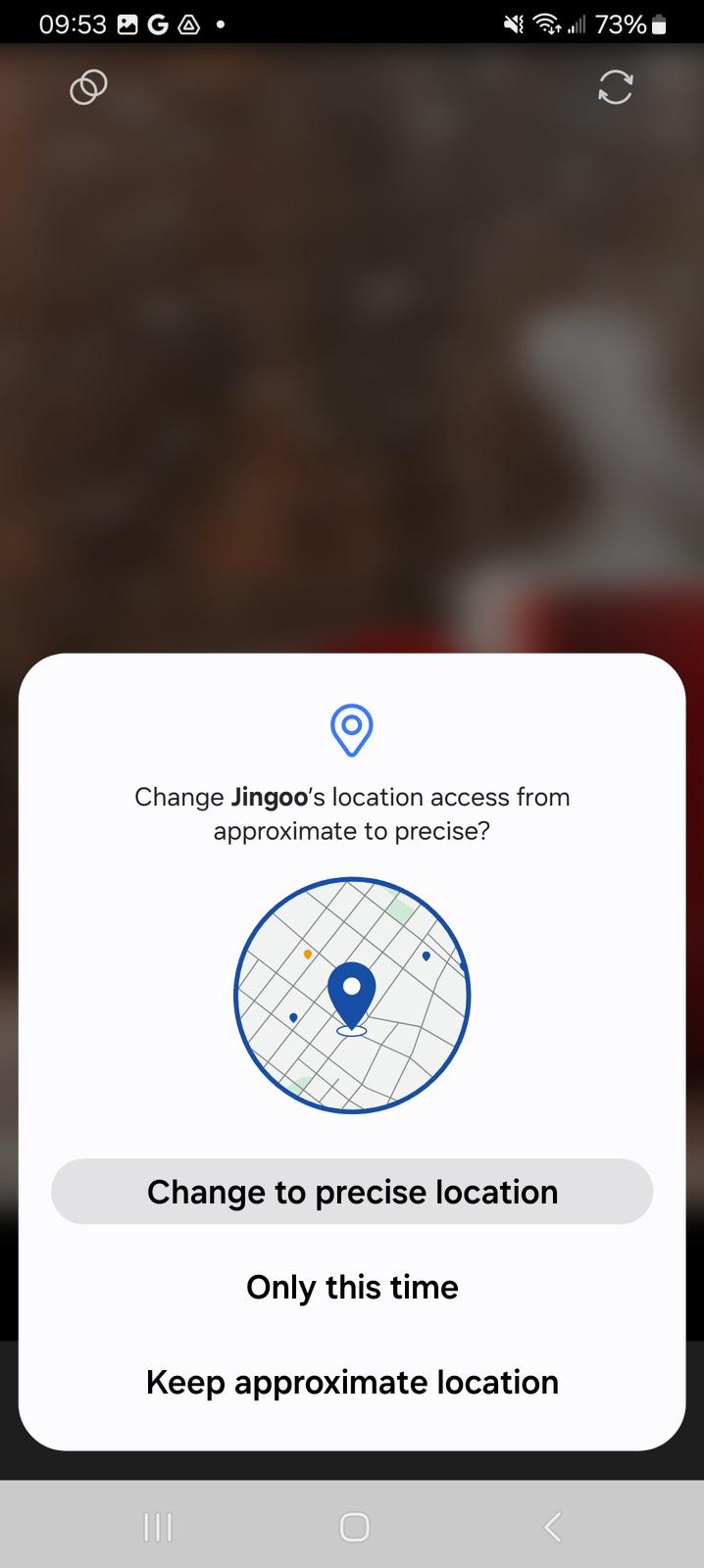This screenshot has height=1568, width=704.
Task: Open recent apps from navigation bar
Action: pyautogui.click(x=157, y=1526)
